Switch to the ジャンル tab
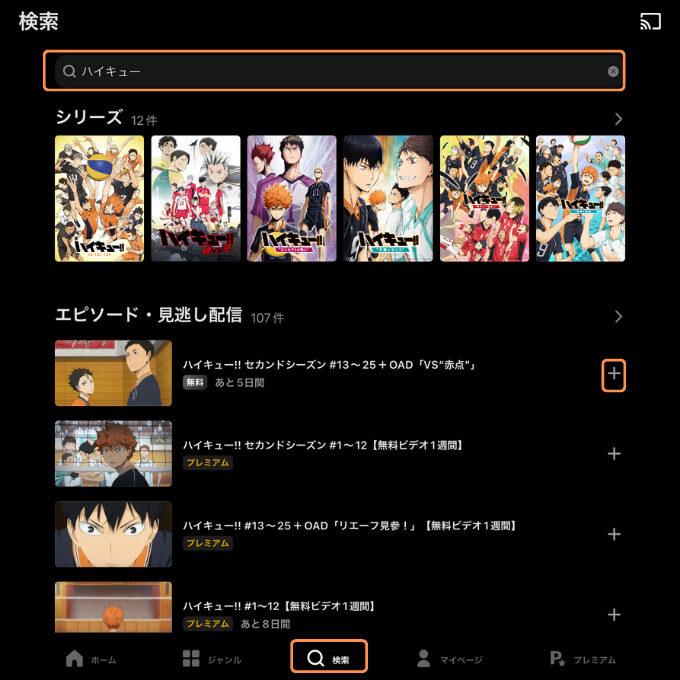Viewport: 680px width, 680px height. click(x=212, y=659)
